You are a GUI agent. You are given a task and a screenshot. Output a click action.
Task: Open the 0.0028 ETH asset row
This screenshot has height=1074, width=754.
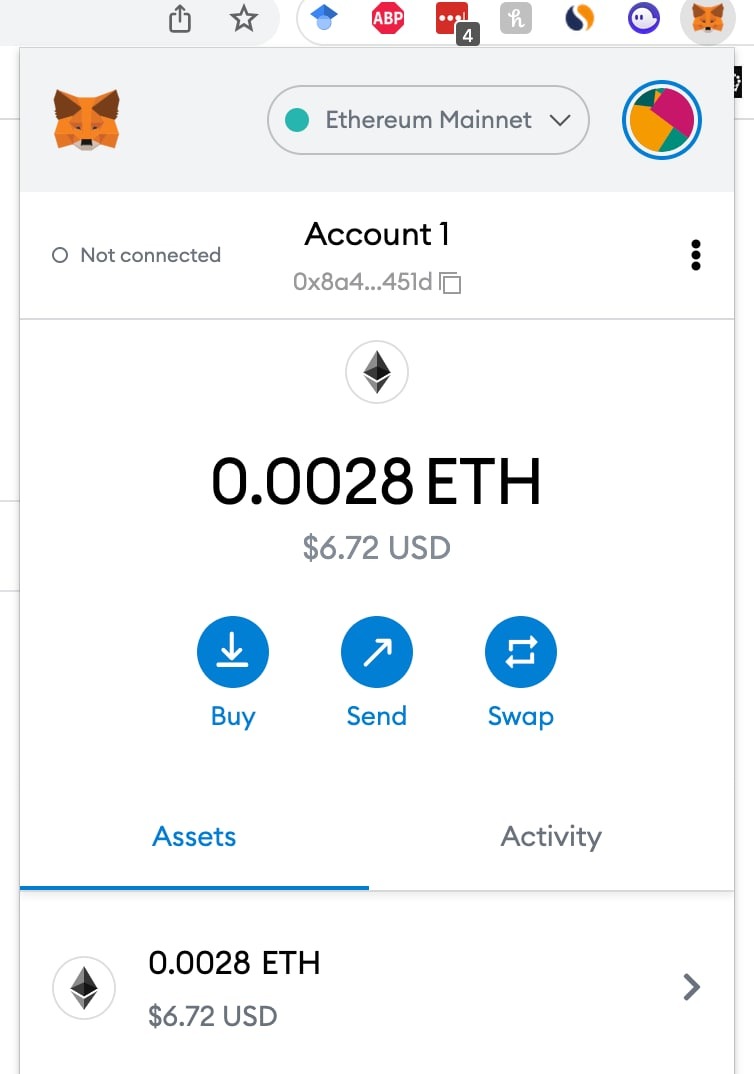click(x=376, y=988)
